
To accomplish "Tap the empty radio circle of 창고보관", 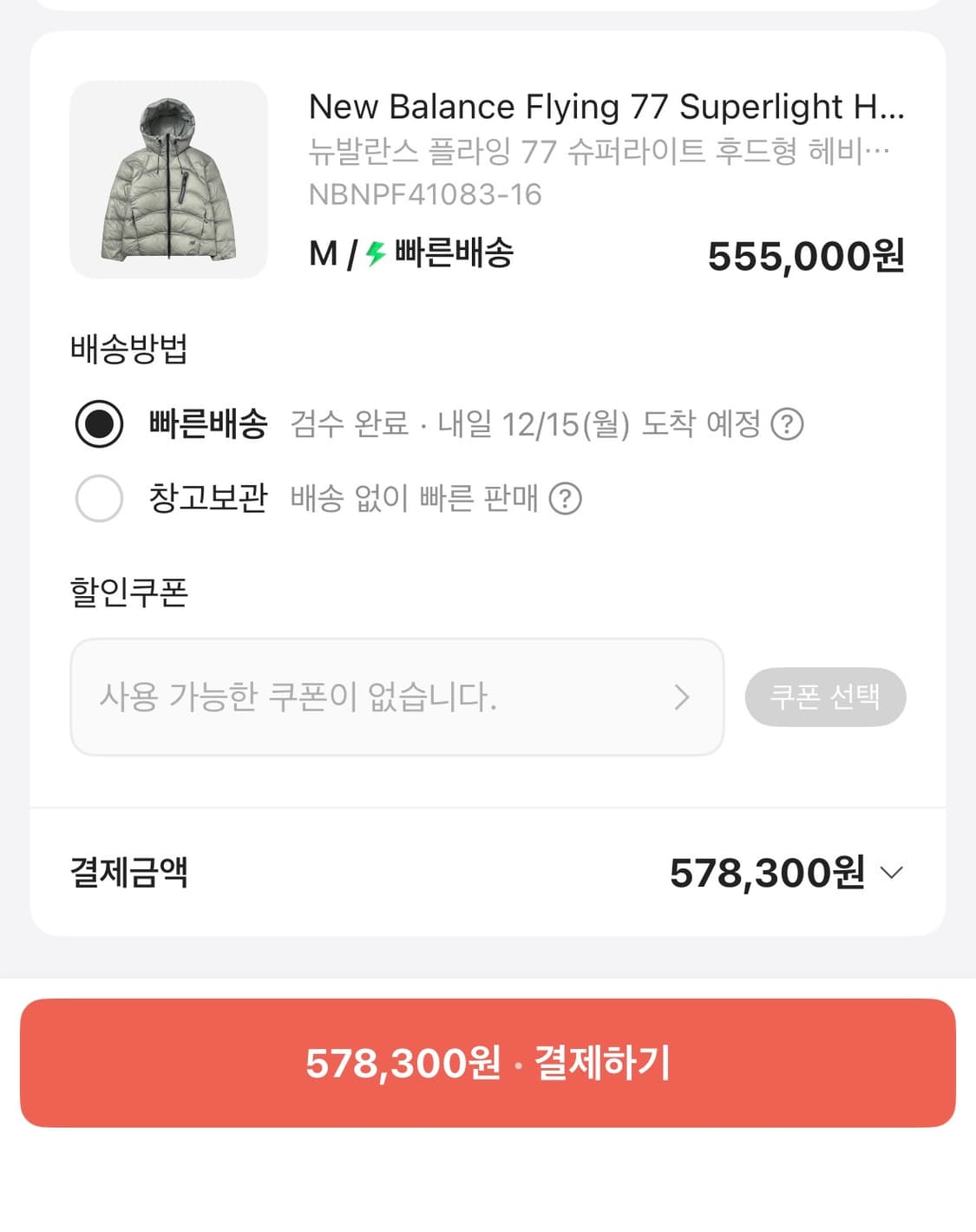I will 99,498.
